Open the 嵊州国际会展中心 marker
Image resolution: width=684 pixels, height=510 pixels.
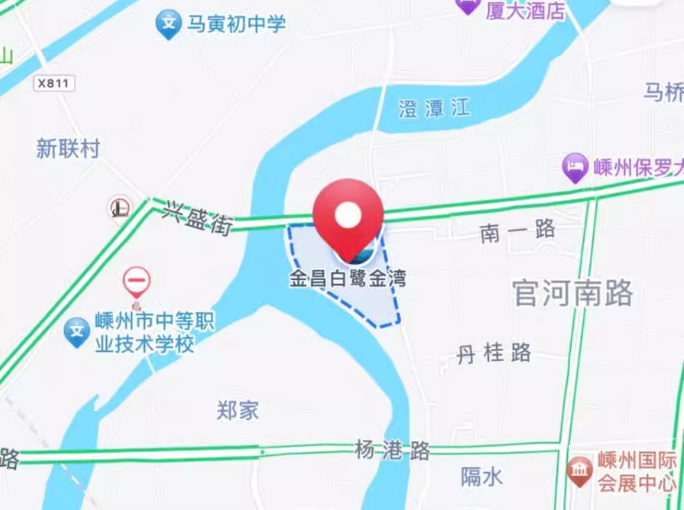click(x=578, y=470)
